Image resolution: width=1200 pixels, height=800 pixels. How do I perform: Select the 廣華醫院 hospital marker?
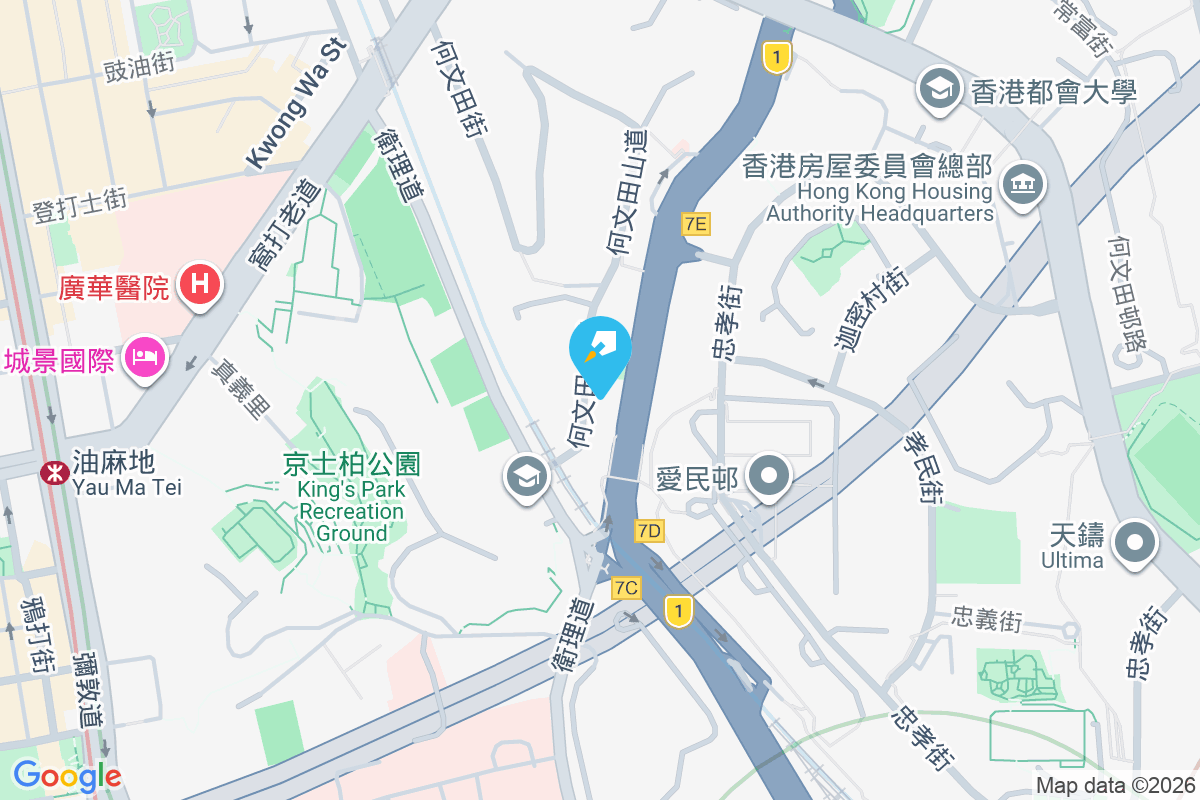(x=199, y=285)
